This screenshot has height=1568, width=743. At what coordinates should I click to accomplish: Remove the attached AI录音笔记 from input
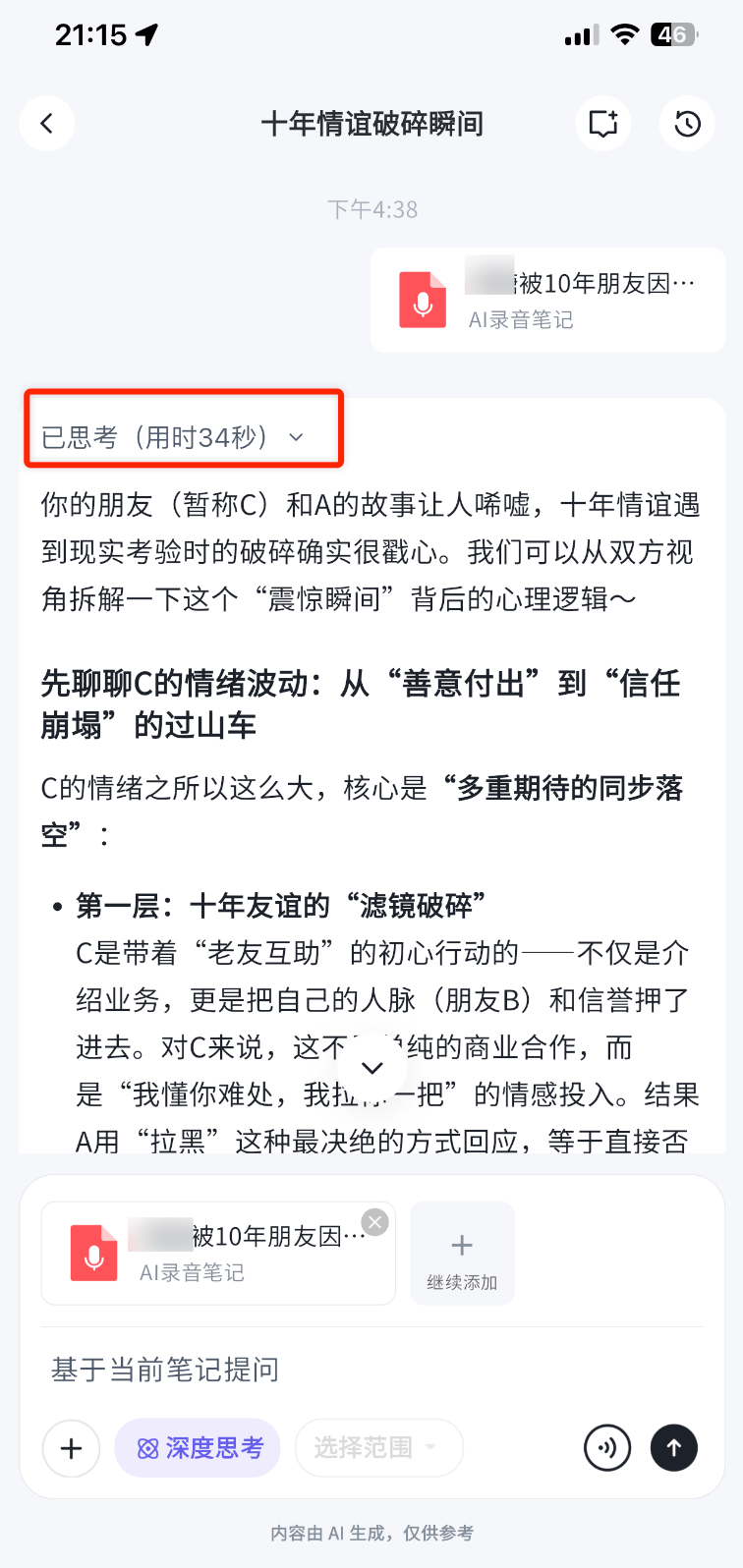tap(375, 1222)
